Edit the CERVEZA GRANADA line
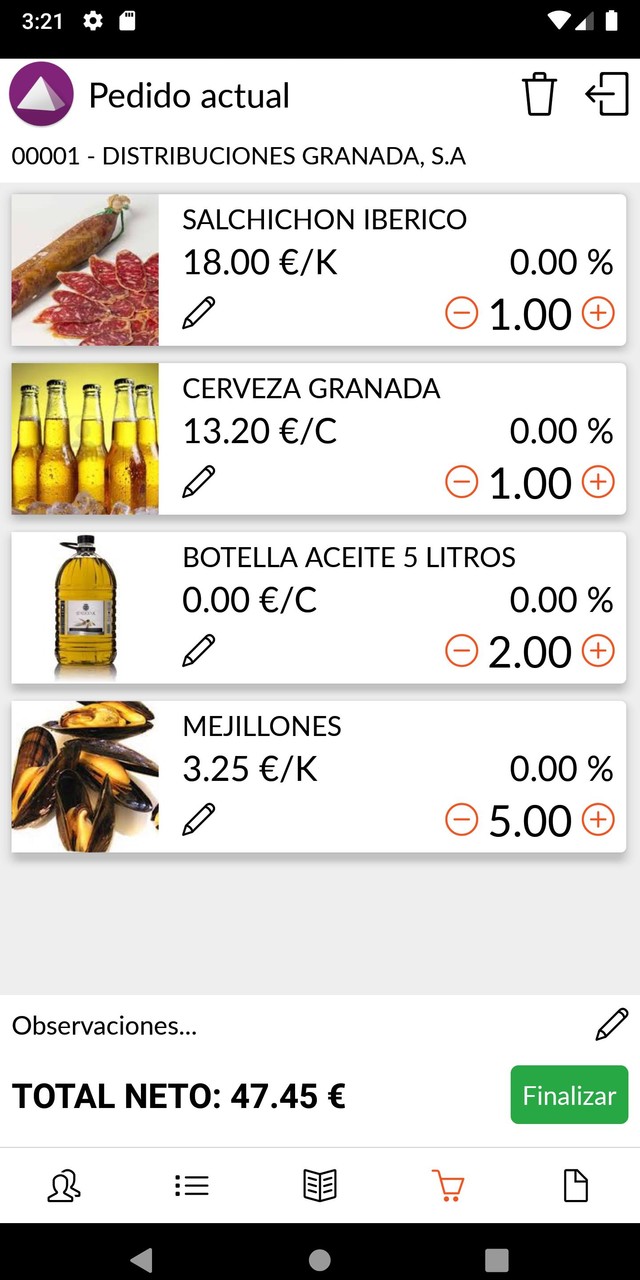 coord(199,482)
